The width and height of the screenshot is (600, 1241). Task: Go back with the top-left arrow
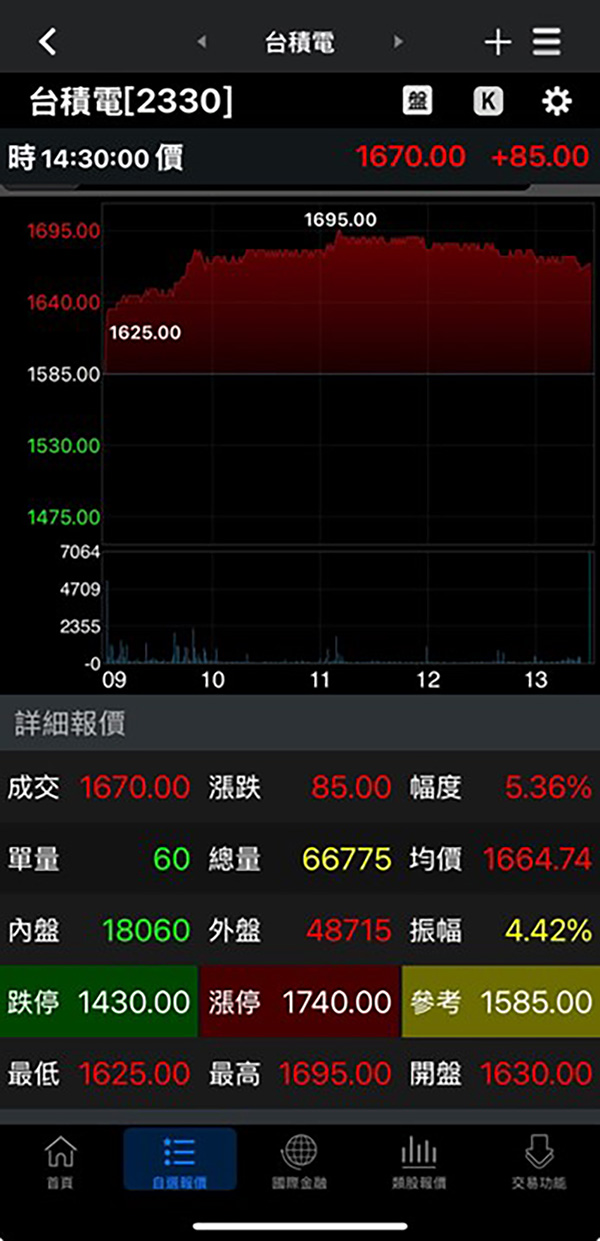47,42
